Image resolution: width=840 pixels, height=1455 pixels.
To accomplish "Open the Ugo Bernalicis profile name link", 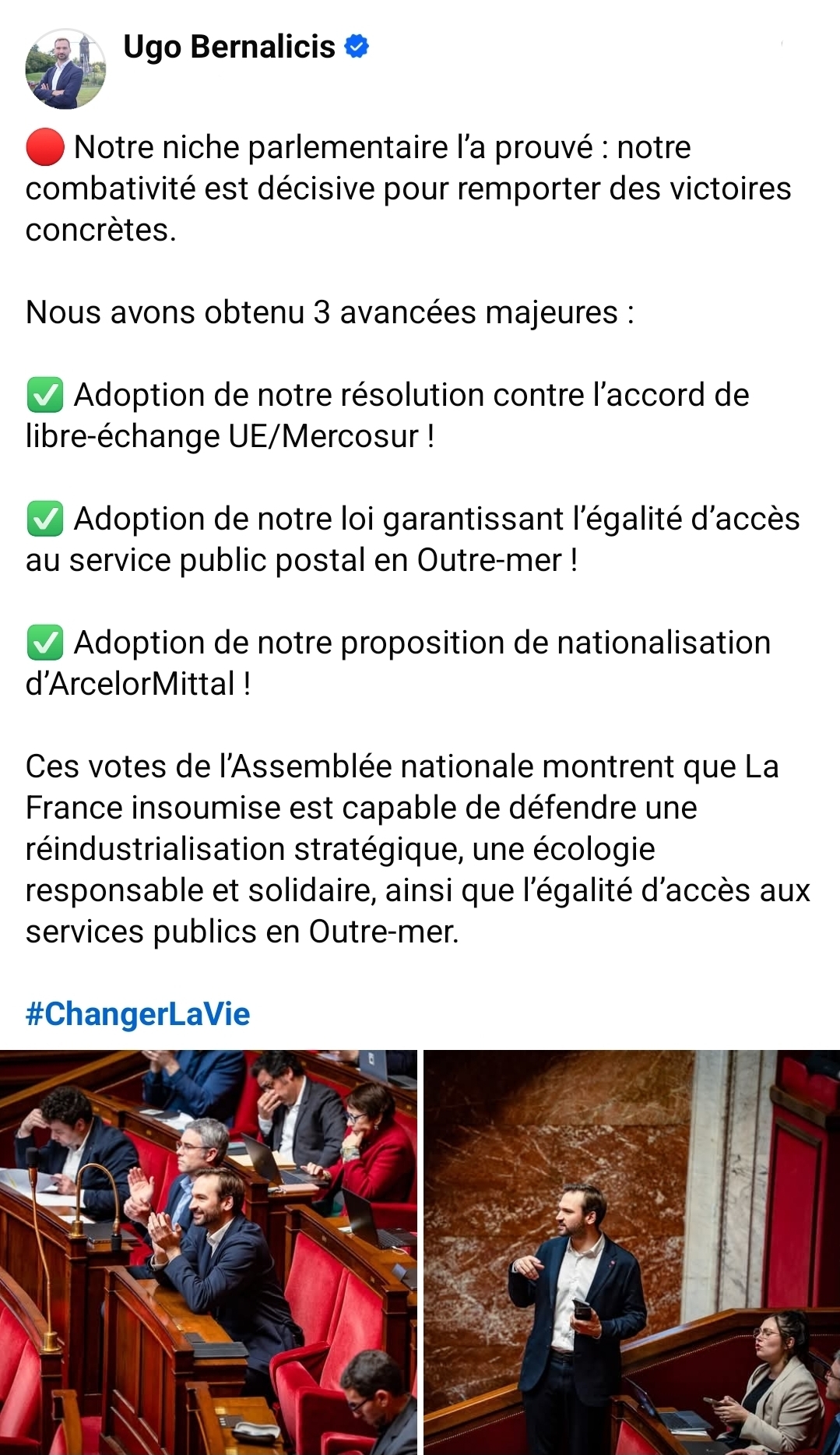I will pyautogui.click(x=229, y=47).
